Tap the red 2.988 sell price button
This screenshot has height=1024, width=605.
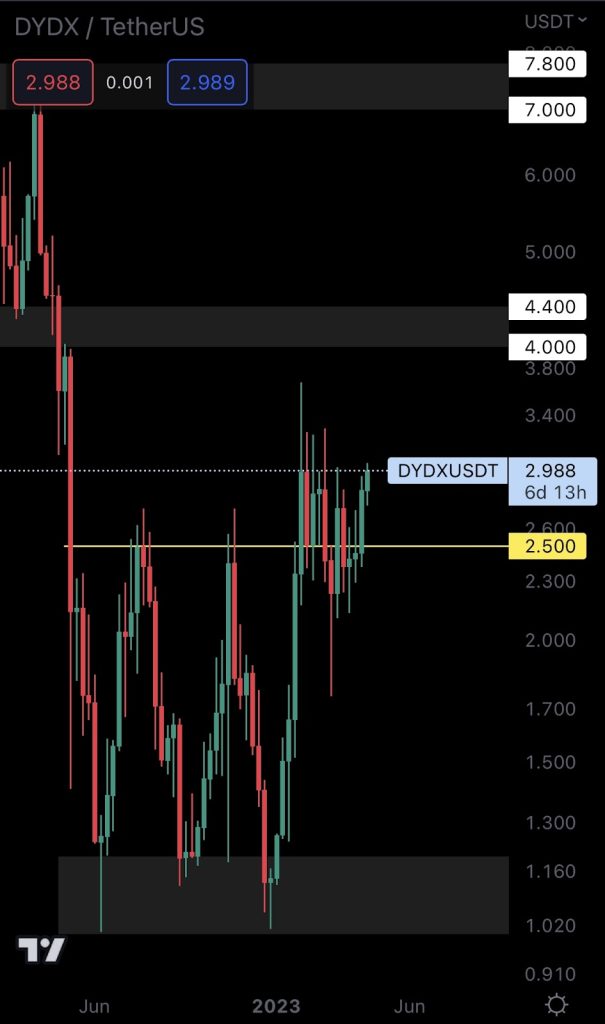[x=52, y=83]
